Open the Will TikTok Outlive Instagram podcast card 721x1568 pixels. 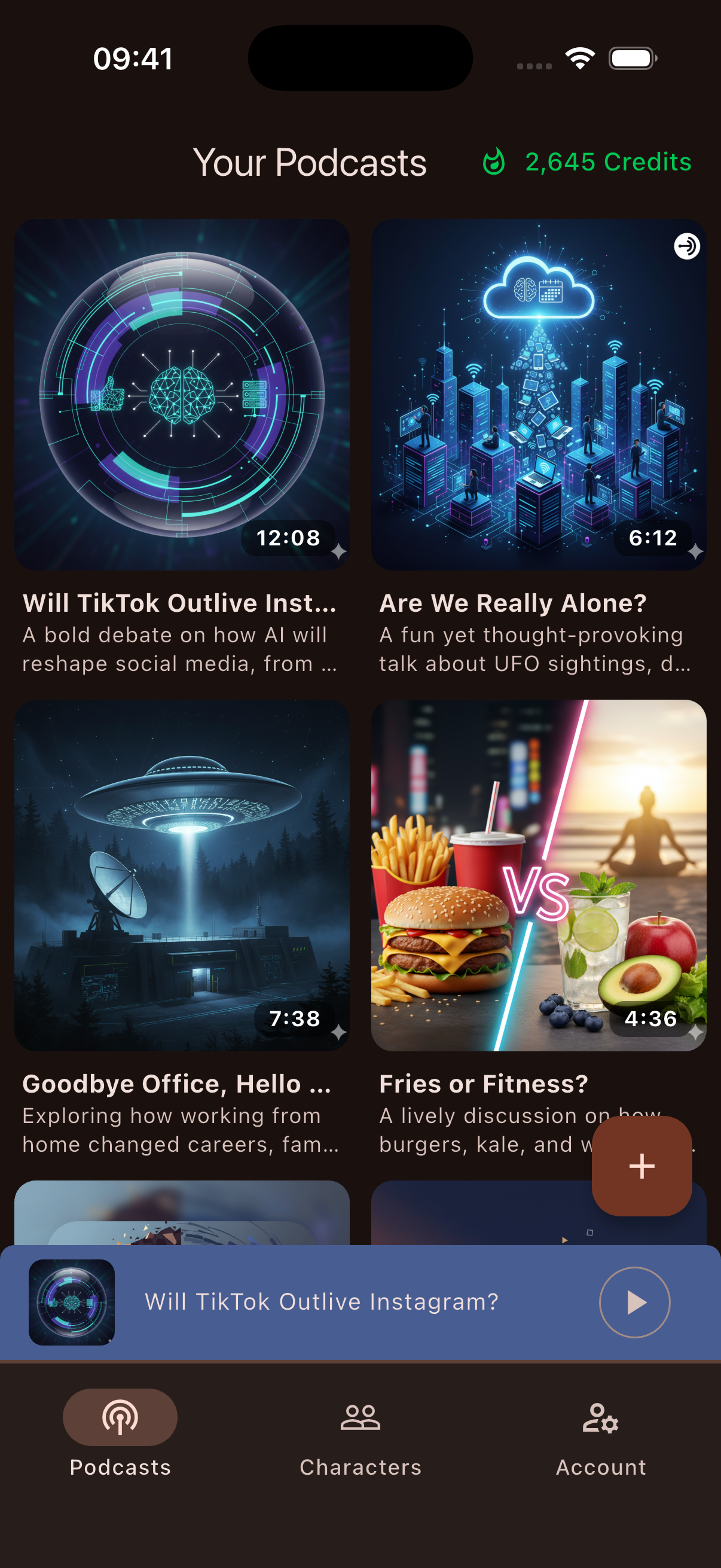tap(181, 395)
